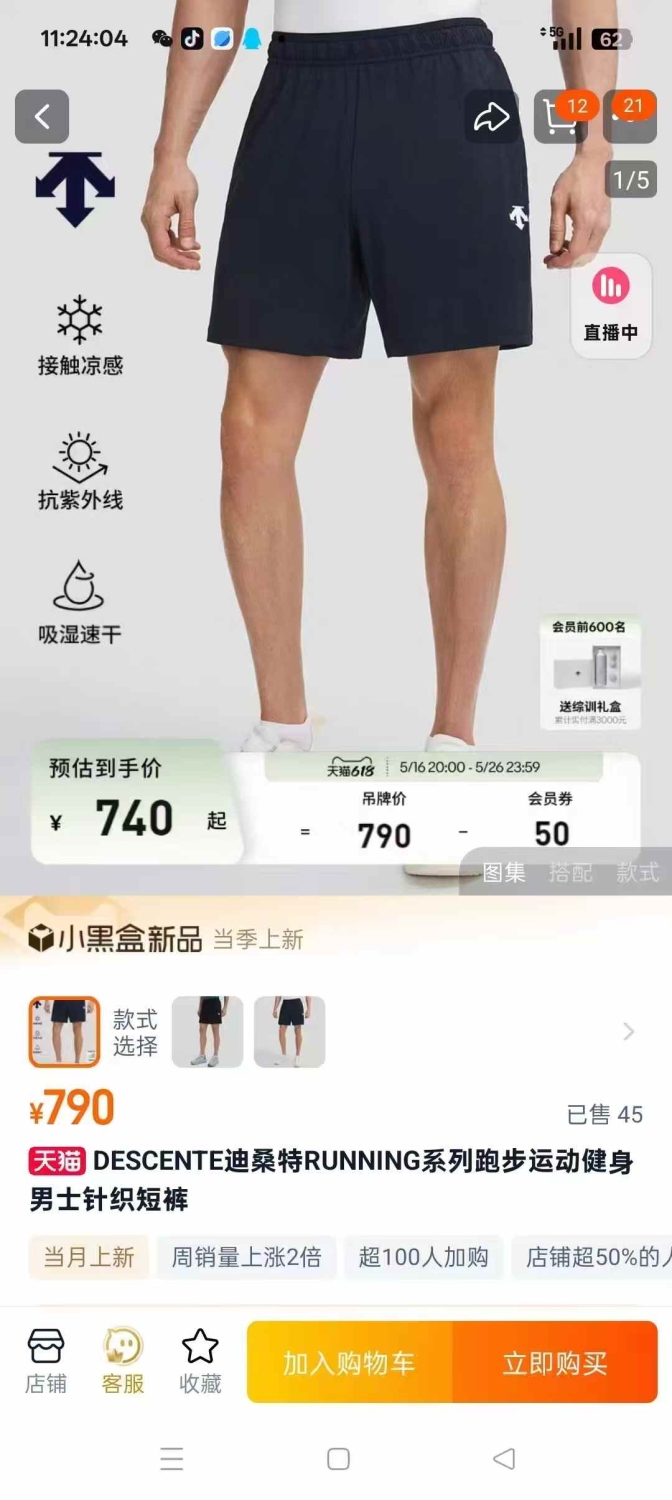Image resolution: width=672 pixels, height=1500 pixels.
Task: Tap 立即购买 to buy now
Action: click(555, 1363)
